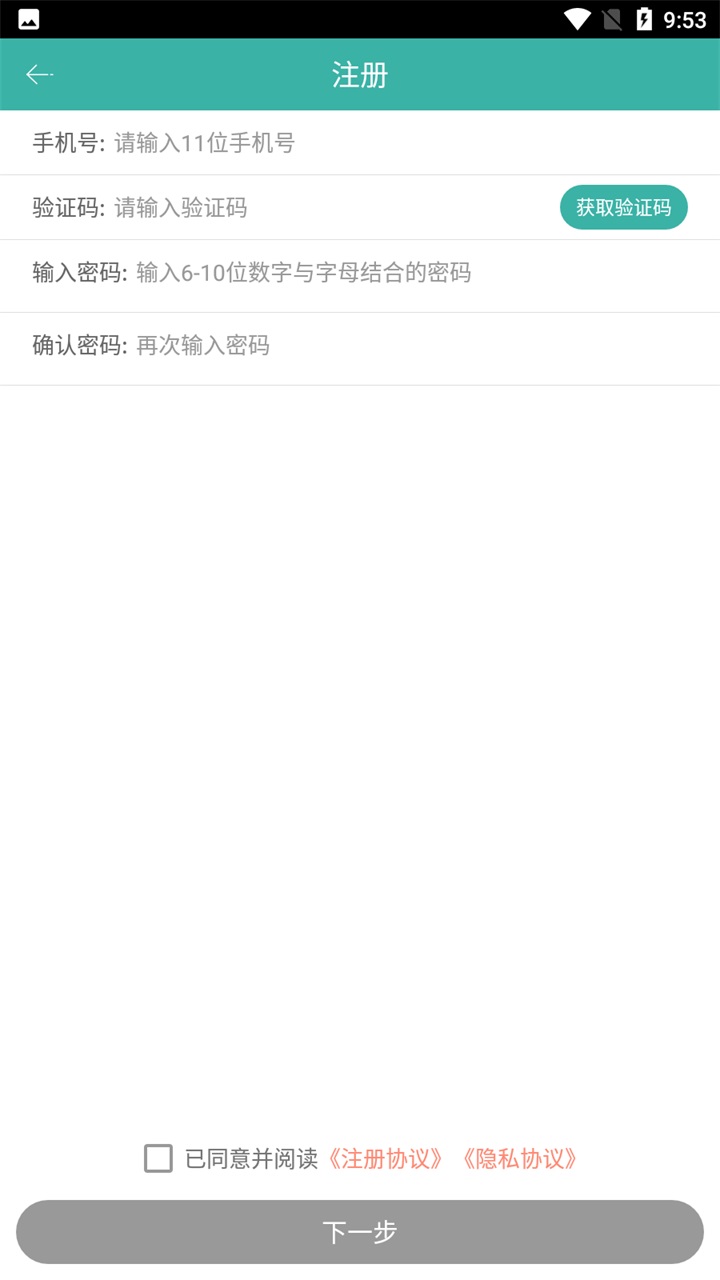720x1280 pixels.
Task: Focus the 验证码 verification code field
Action: click(x=330, y=208)
